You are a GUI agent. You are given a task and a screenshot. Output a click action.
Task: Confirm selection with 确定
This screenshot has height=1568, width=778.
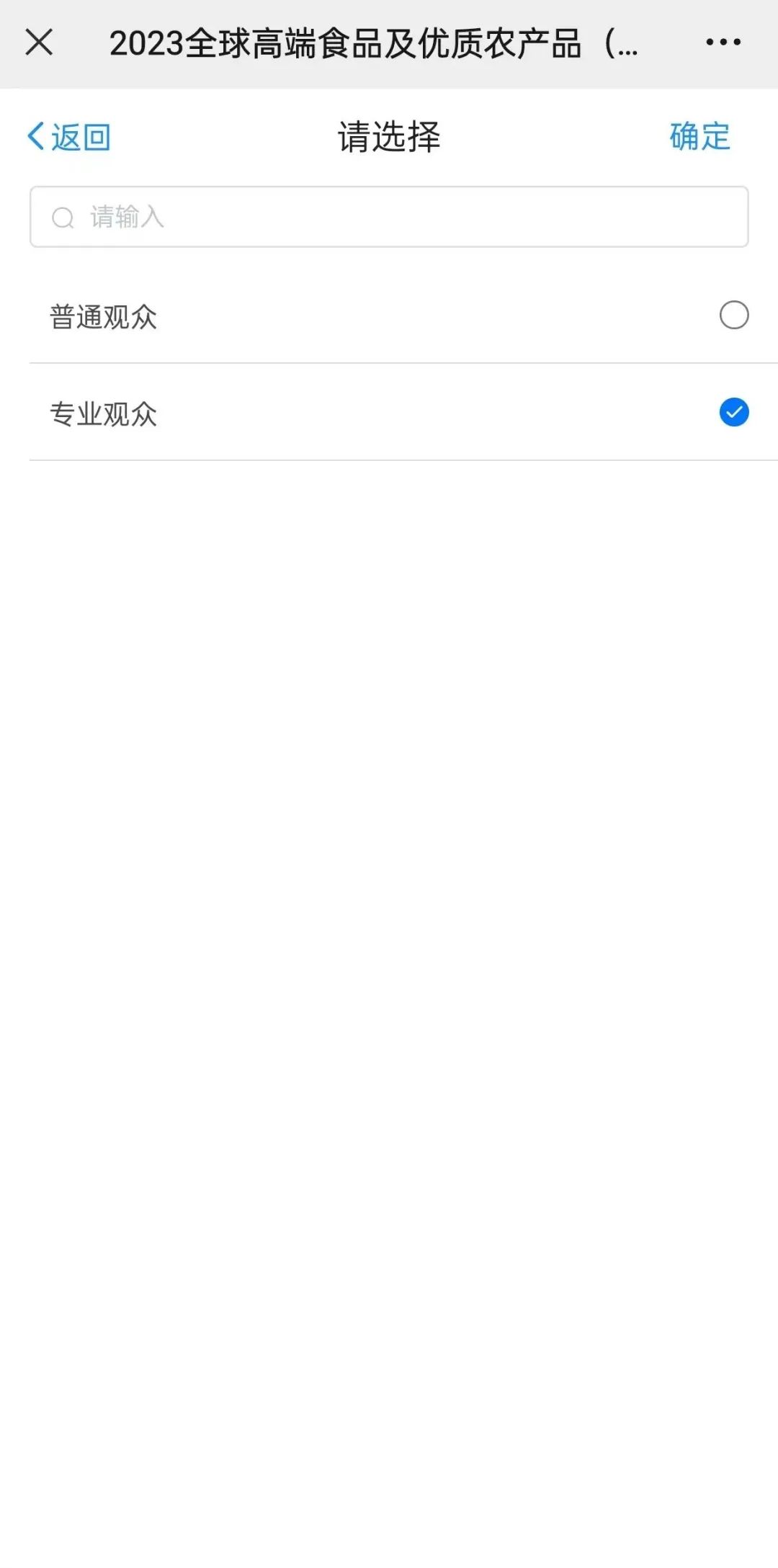pos(699,136)
